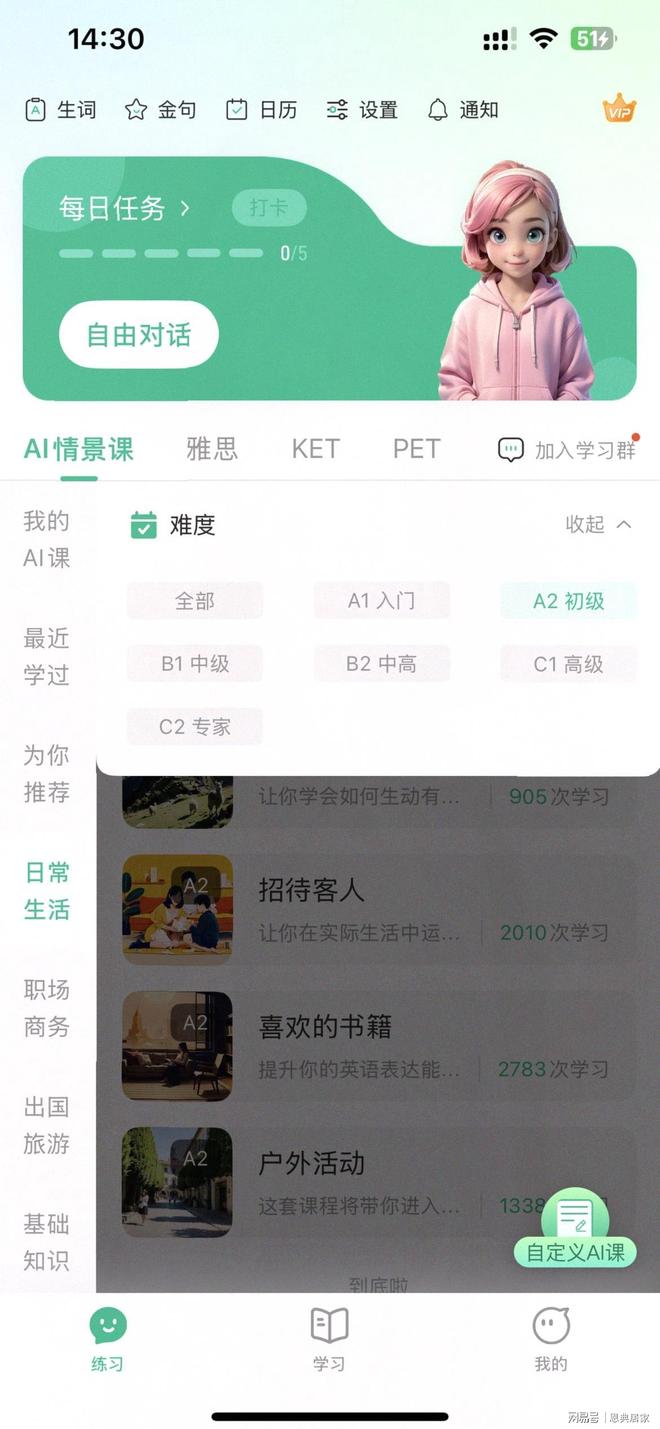Select 职场商务 in the side category list
The width and height of the screenshot is (660, 1429).
pyautogui.click(x=47, y=1008)
